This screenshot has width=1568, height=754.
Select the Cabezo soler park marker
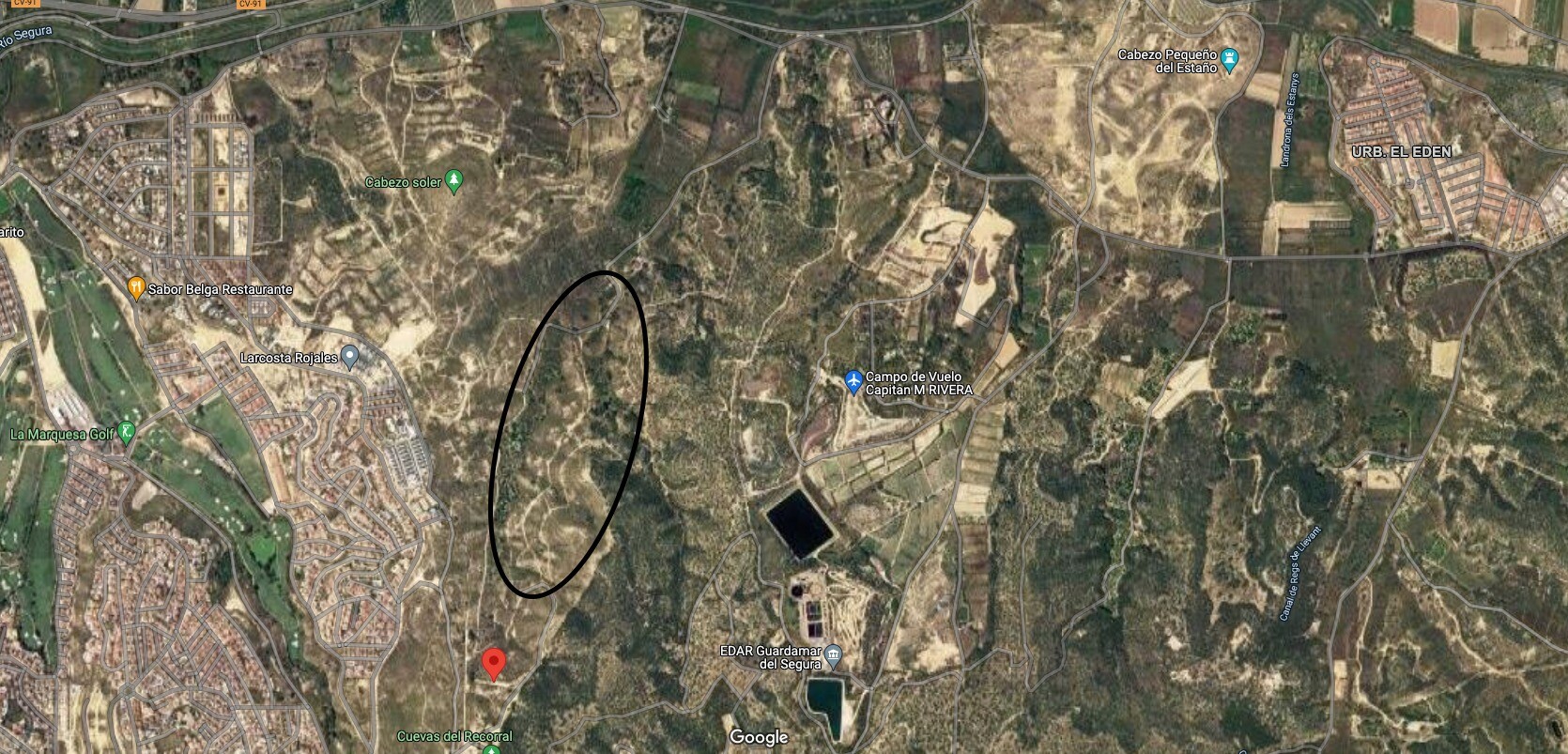(x=454, y=181)
